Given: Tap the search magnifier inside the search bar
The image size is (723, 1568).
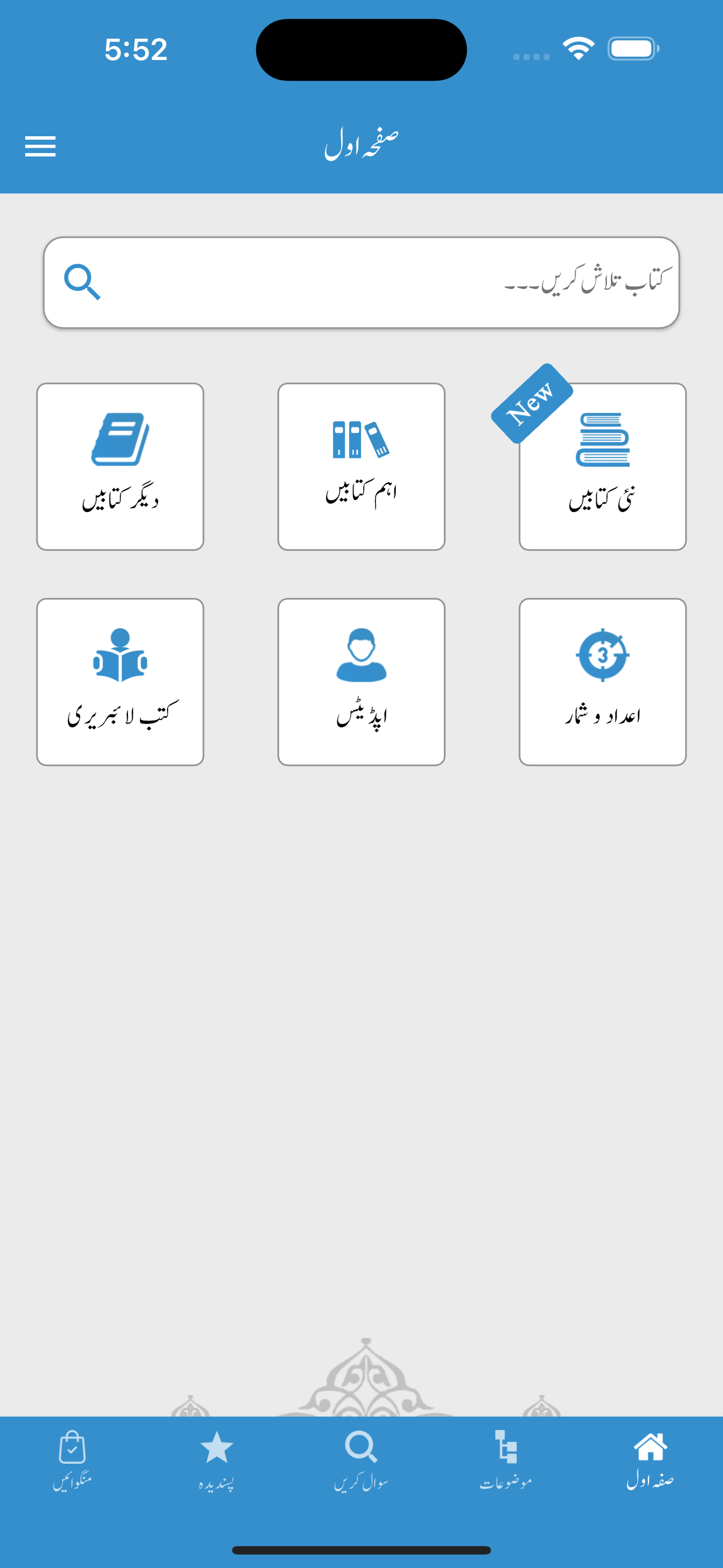Looking at the screenshot, I should (x=84, y=281).
